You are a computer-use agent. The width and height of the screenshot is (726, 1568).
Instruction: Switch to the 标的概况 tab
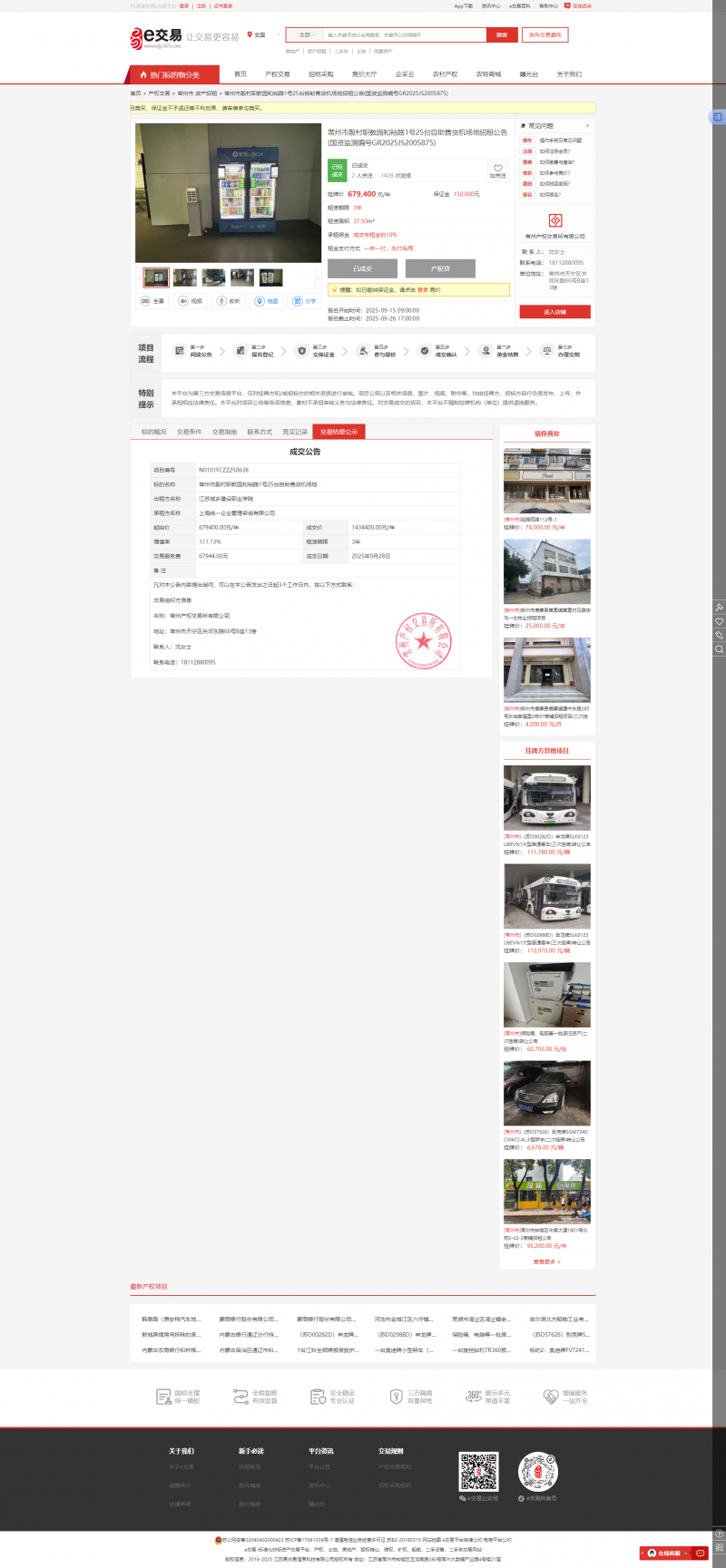[x=153, y=432]
